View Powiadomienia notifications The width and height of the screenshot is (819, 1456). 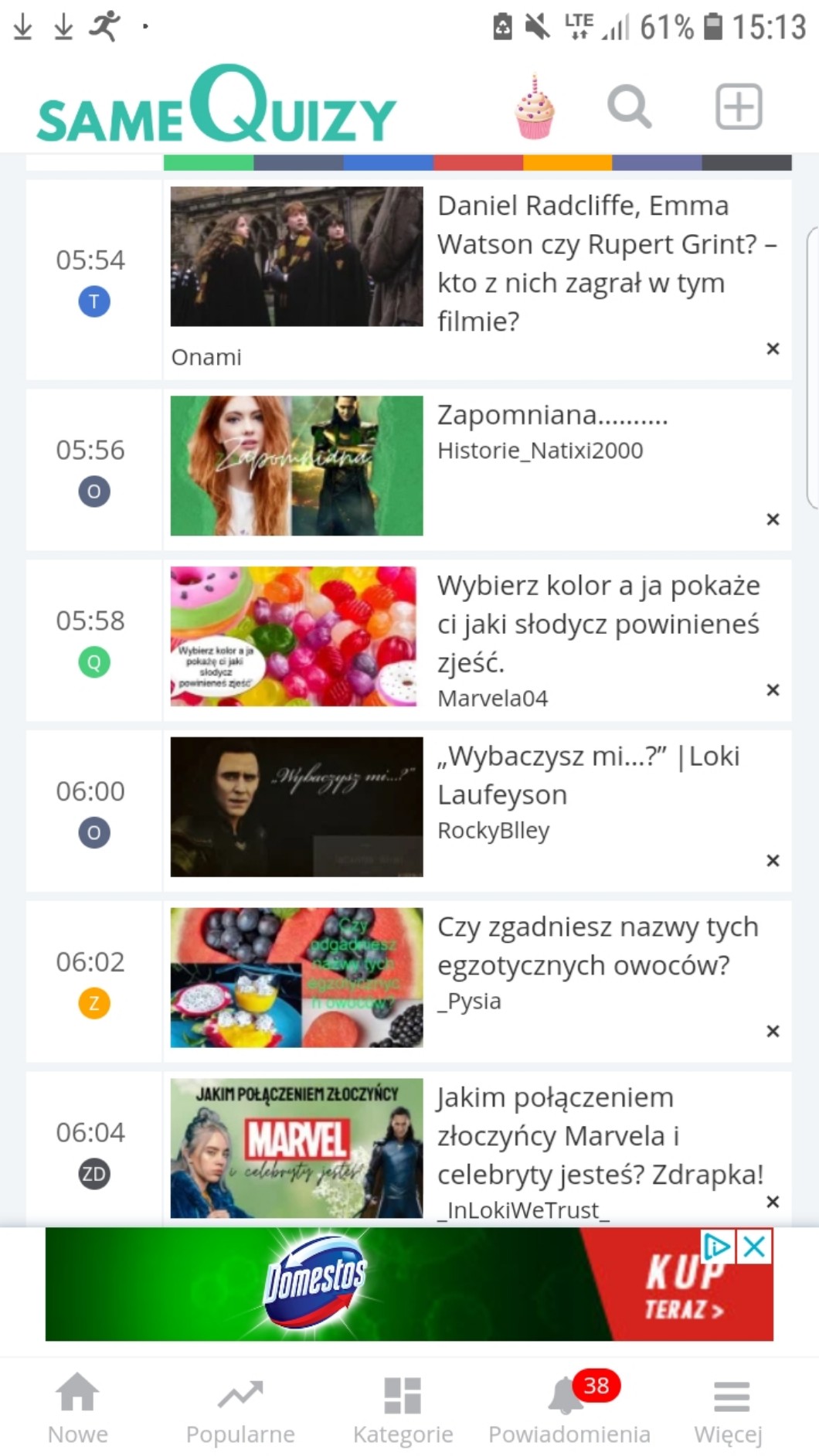(x=569, y=1410)
